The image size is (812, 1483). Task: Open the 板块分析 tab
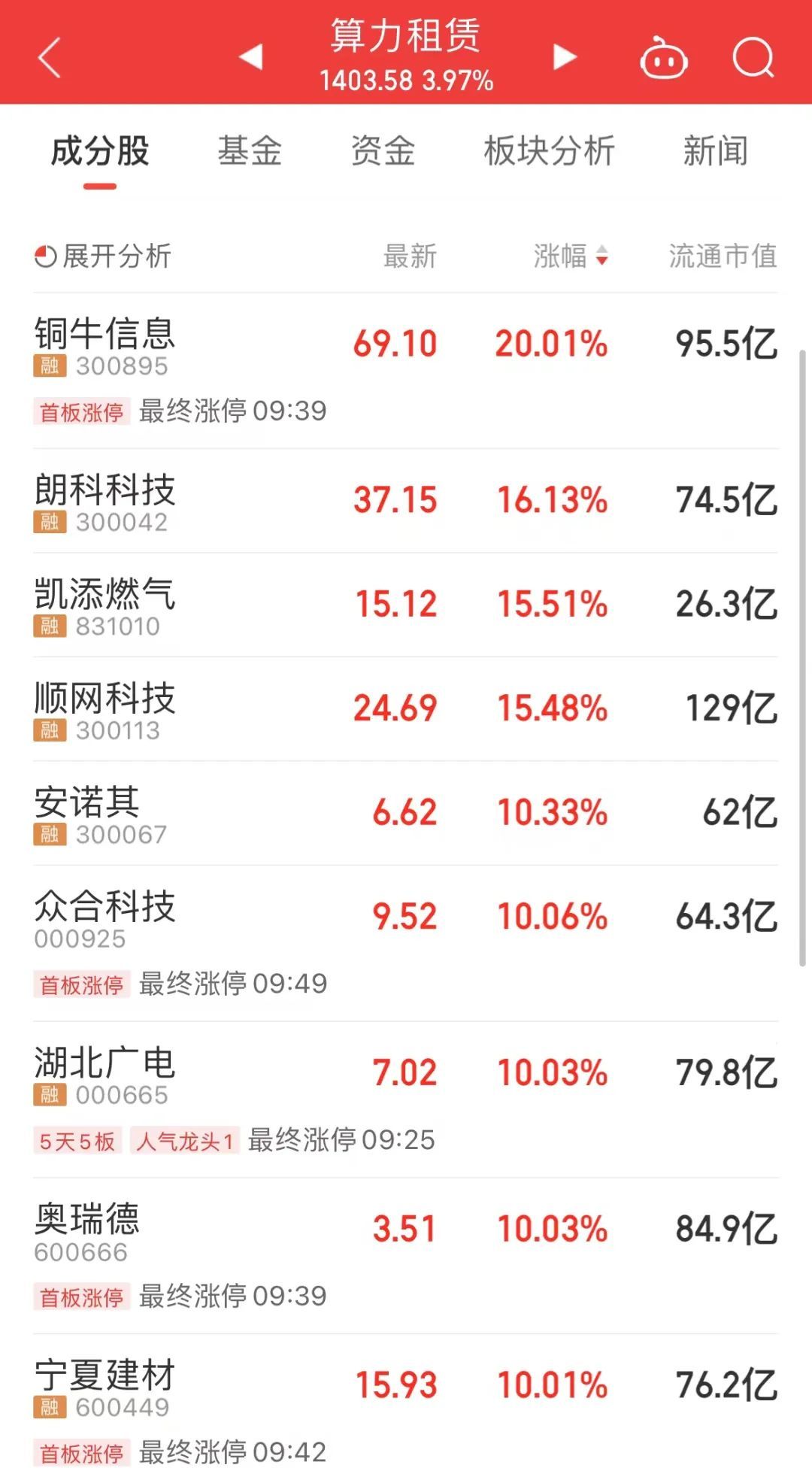pyautogui.click(x=549, y=150)
